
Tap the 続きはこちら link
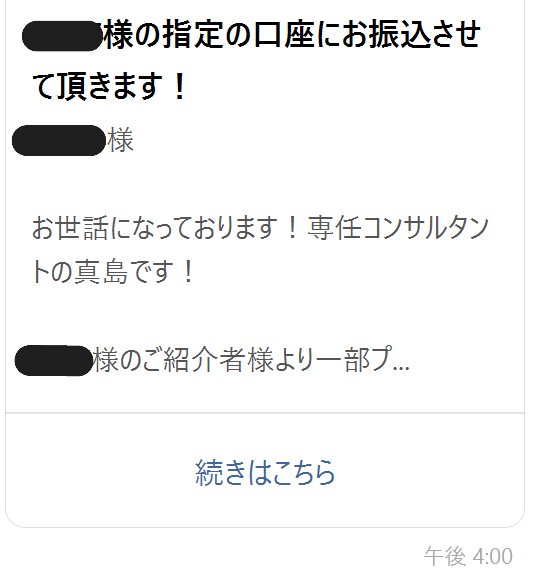point(265,472)
